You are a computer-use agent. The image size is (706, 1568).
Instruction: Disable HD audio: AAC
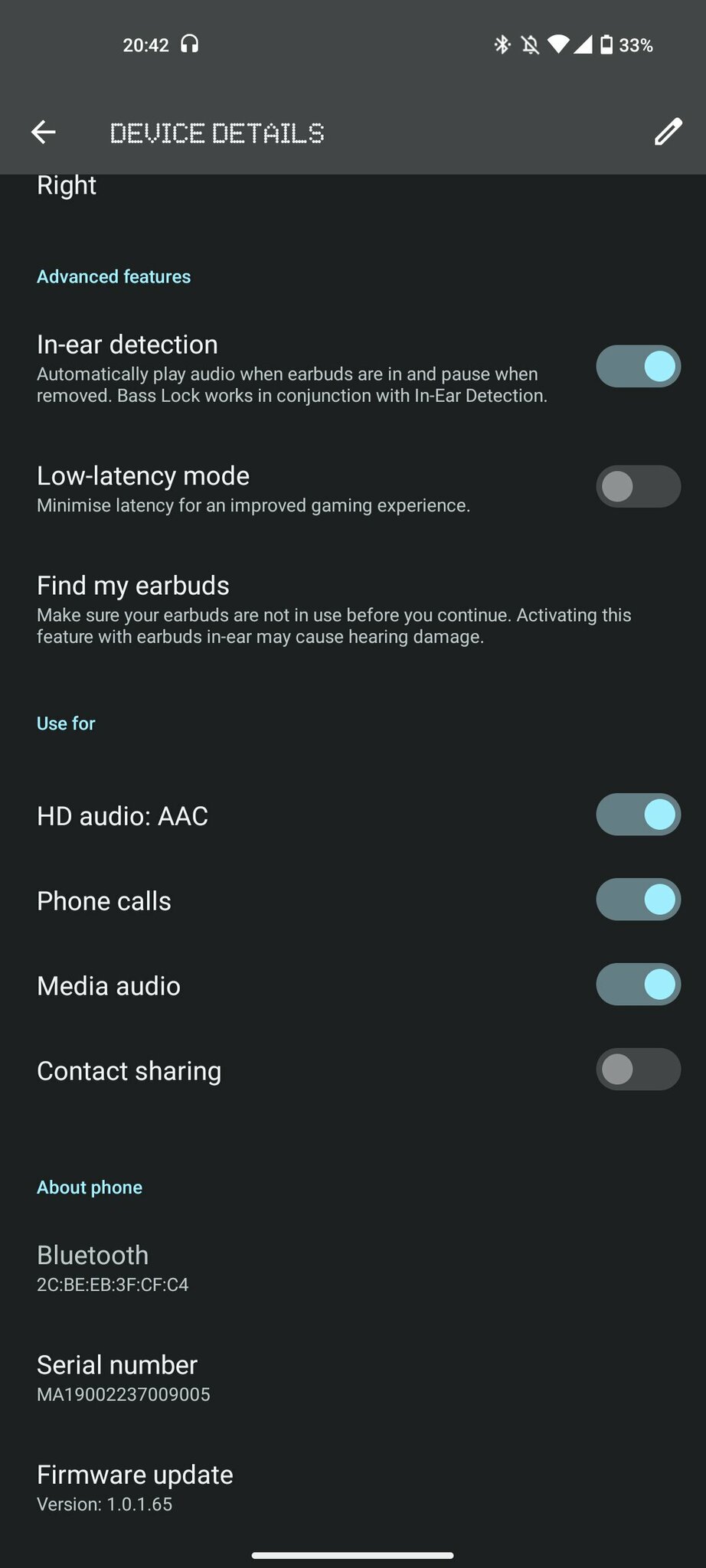pos(638,815)
